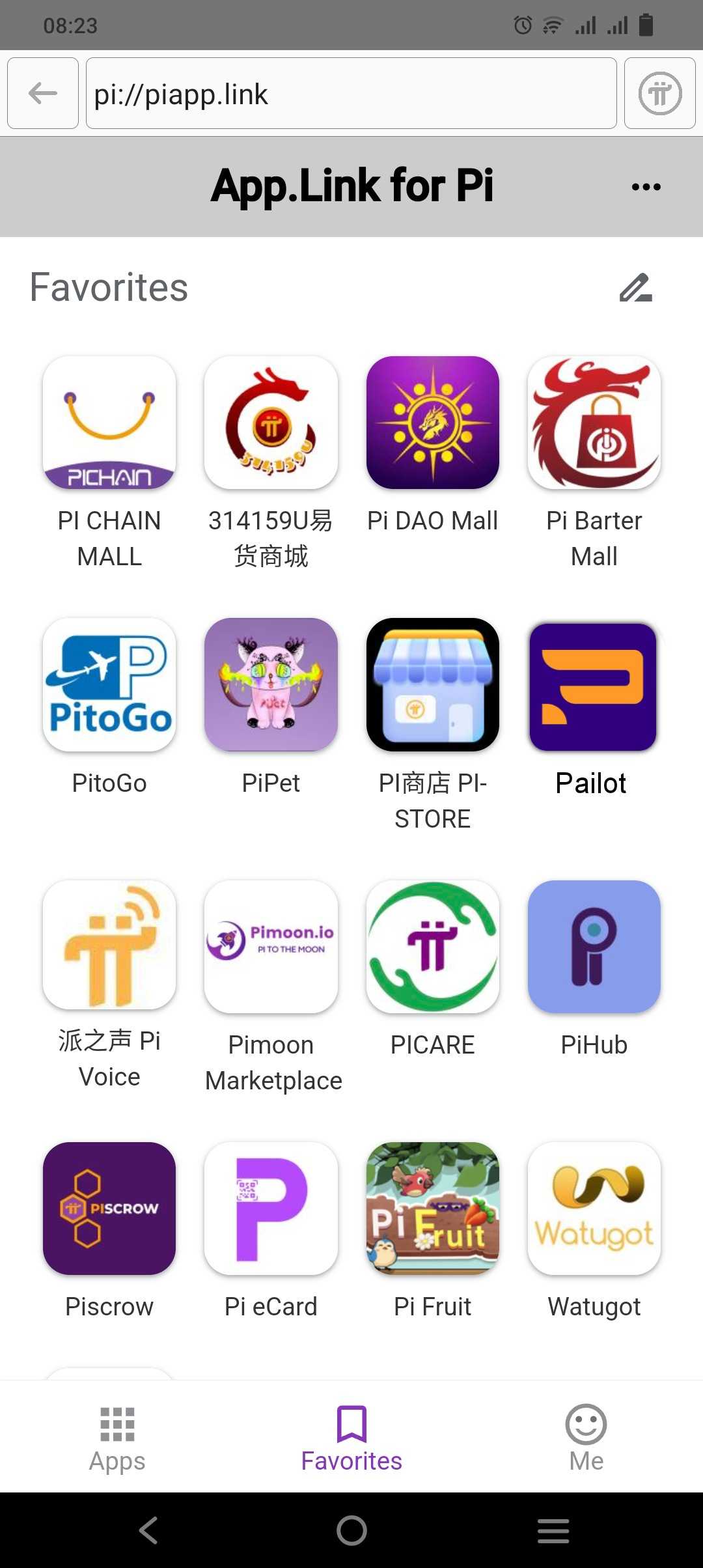Image resolution: width=703 pixels, height=1568 pixels.
Task: Open the PiPet app
Action: 271,684
